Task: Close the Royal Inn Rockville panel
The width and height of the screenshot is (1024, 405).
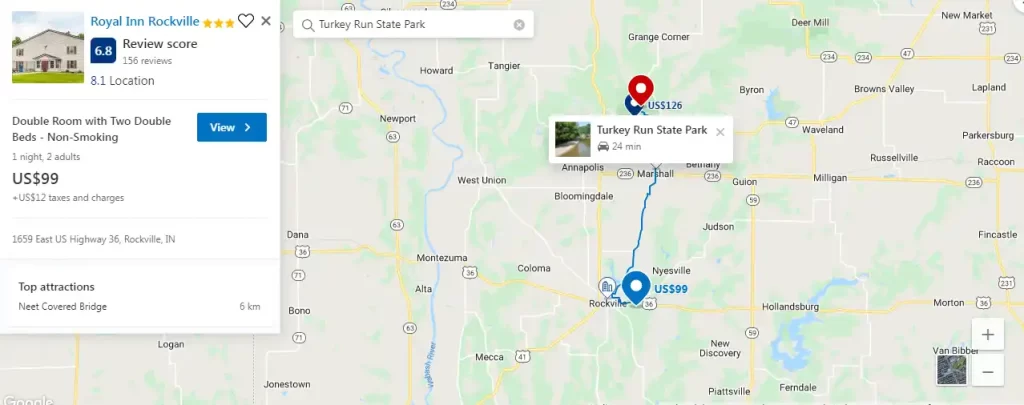Action: coord(266,21)
